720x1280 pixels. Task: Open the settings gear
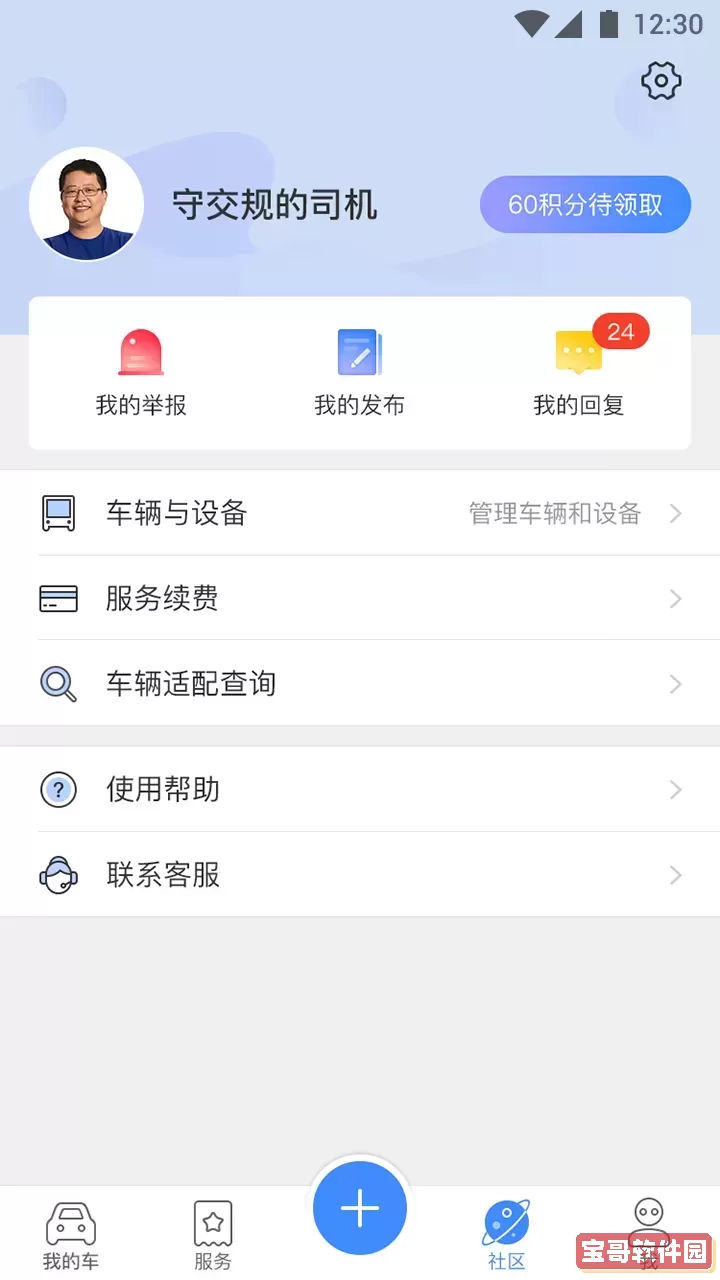pyautogui.click(x=660, y=82)
